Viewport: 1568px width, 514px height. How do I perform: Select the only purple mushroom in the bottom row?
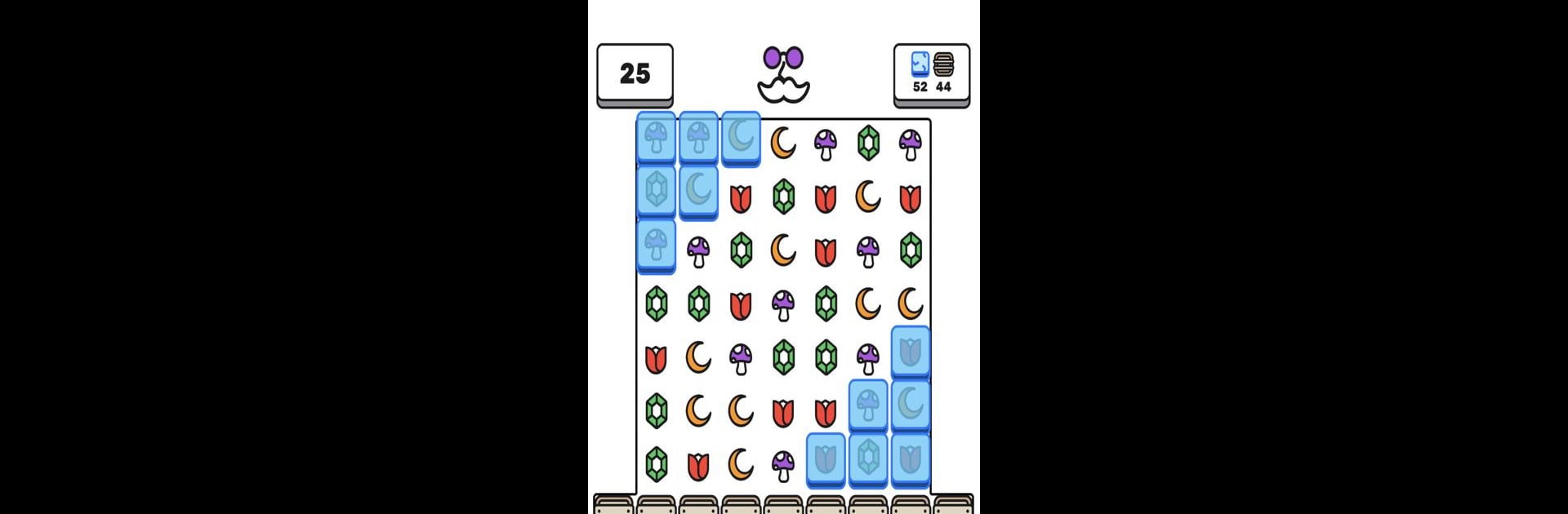point(783,466)
